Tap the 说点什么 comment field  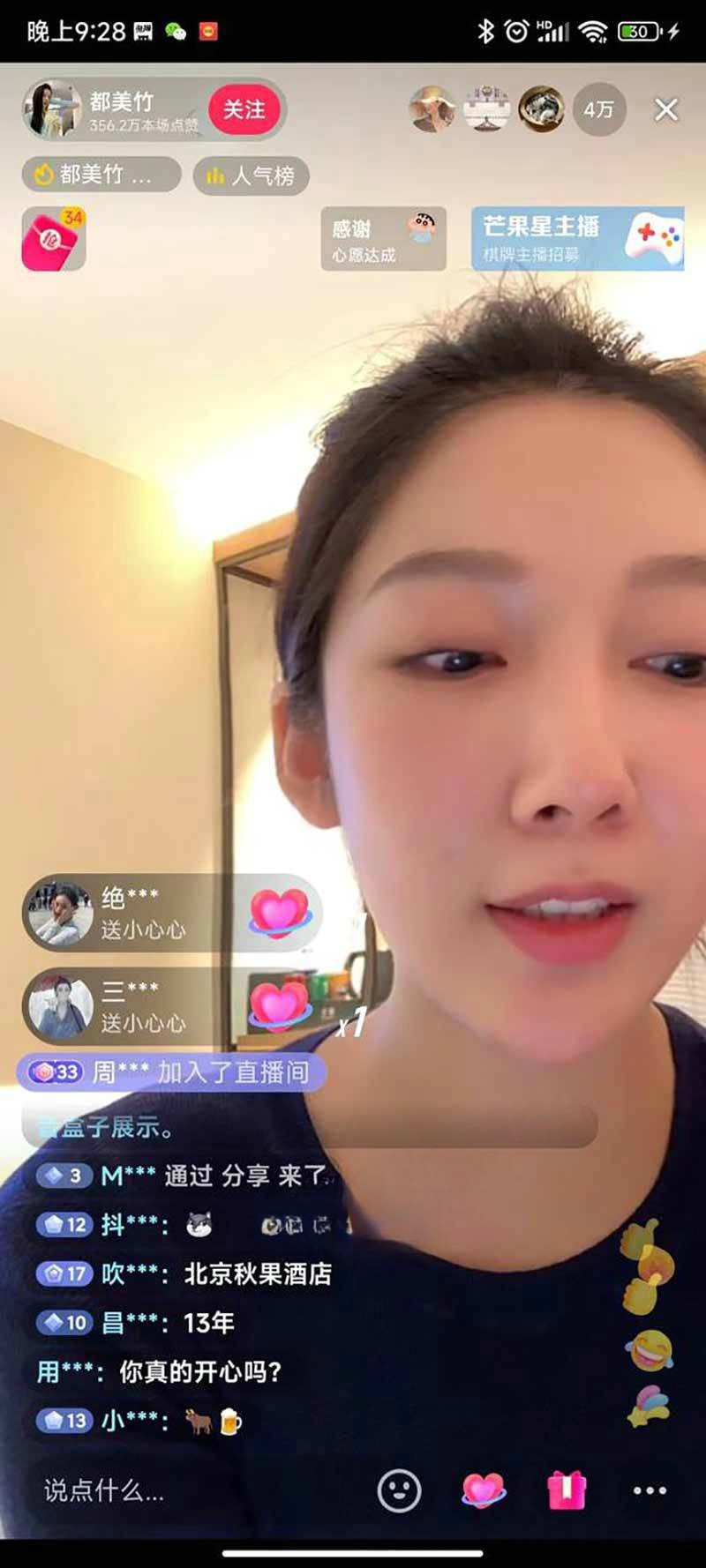[176, 1490]
